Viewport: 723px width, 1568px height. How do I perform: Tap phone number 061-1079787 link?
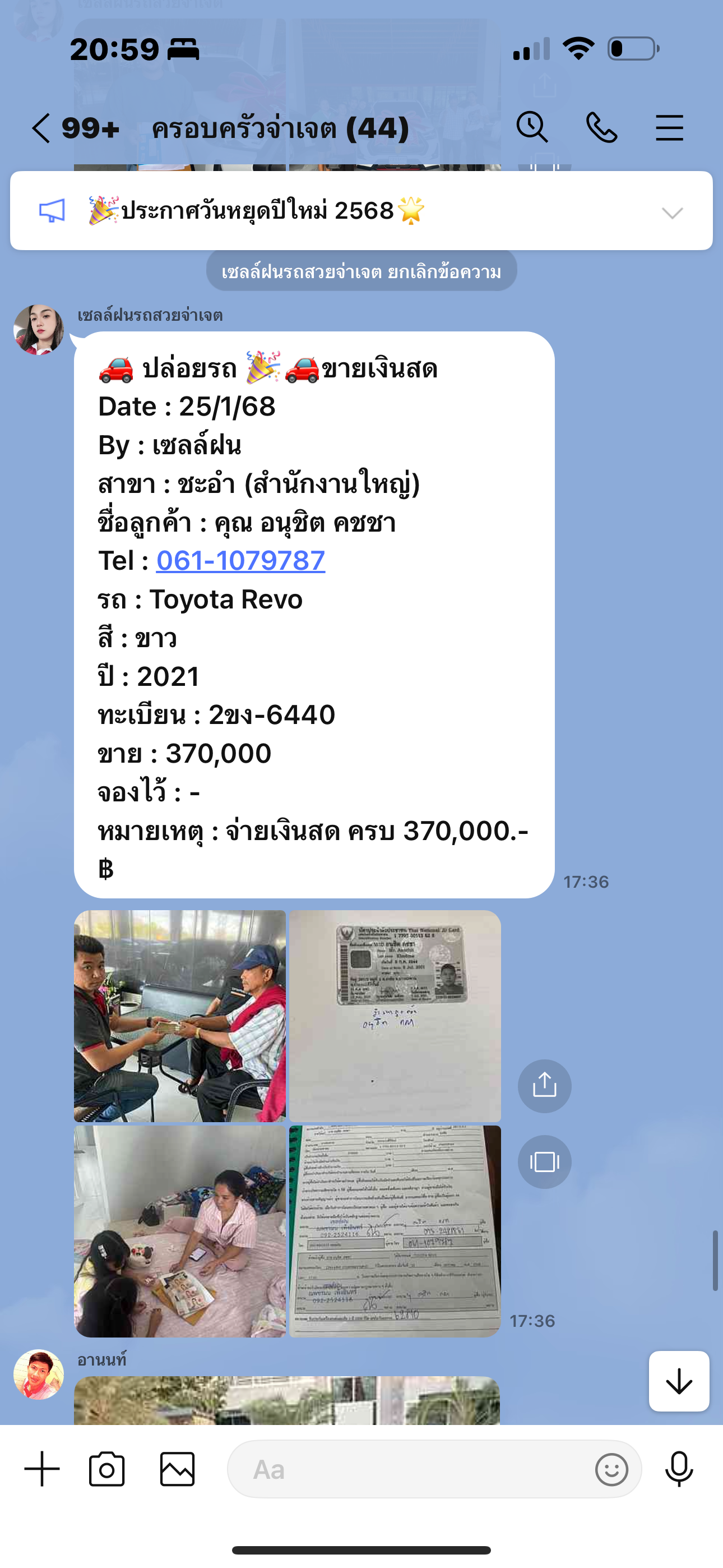[x=240, y=561]
